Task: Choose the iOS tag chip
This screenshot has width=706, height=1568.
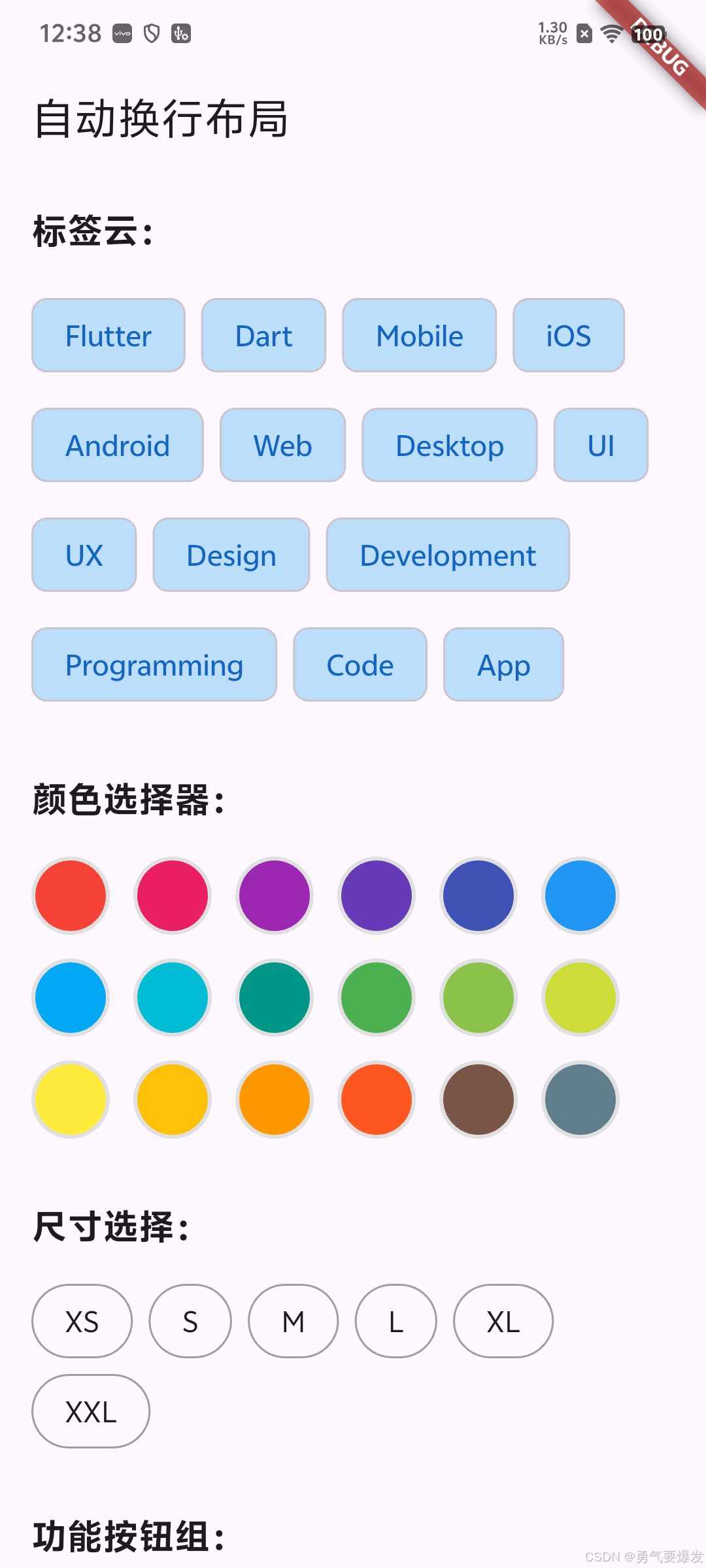Action: coord(569,336)
